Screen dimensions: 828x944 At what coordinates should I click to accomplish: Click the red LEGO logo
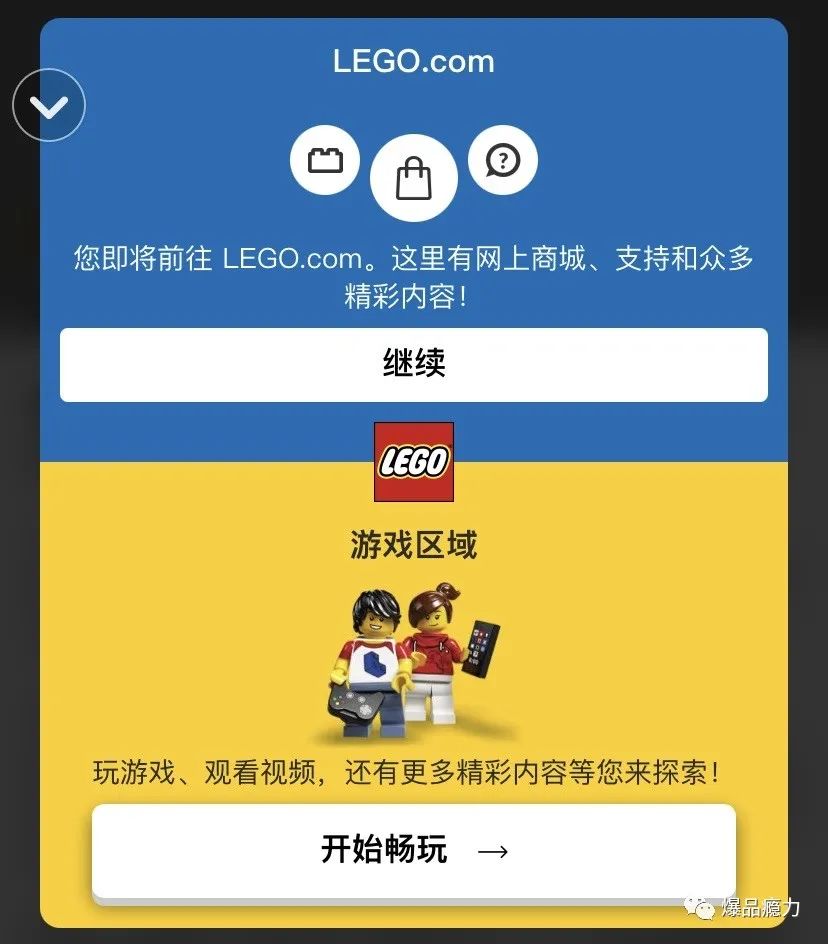[x=414, y=464]
